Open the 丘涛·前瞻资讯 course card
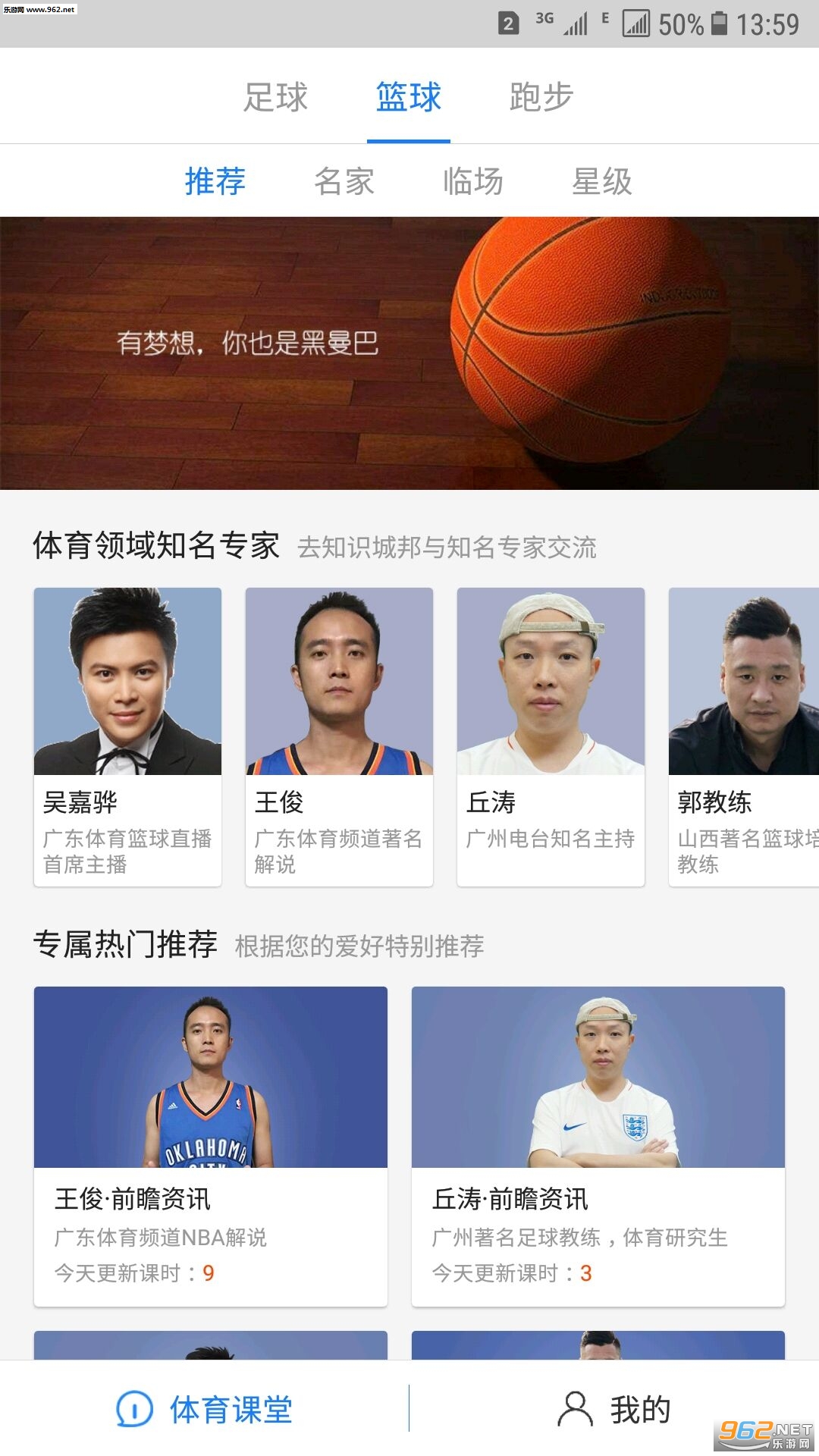 point(598,1145)
